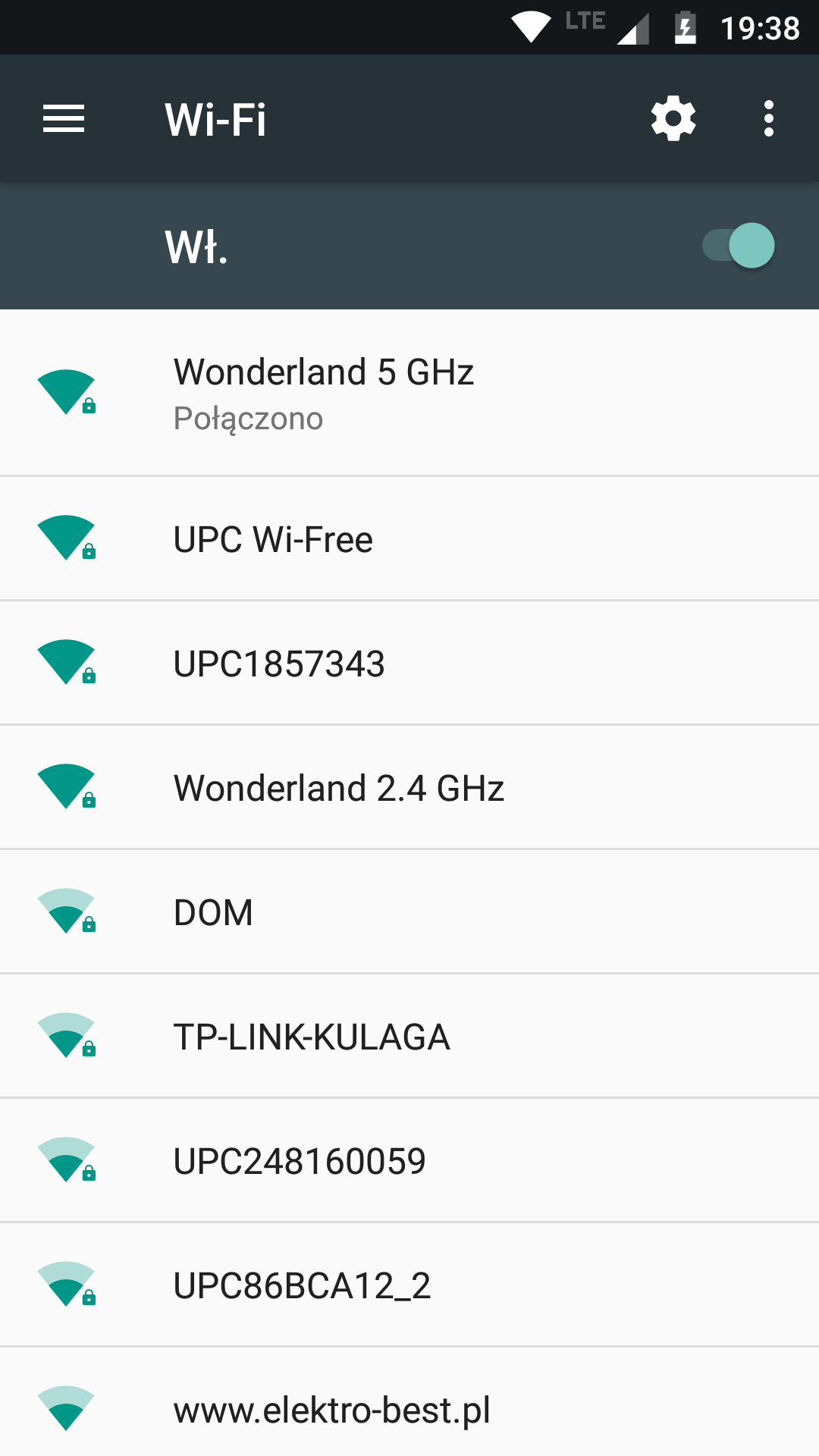Connect to www.elektro-best.pl open network

(409, 1408)
